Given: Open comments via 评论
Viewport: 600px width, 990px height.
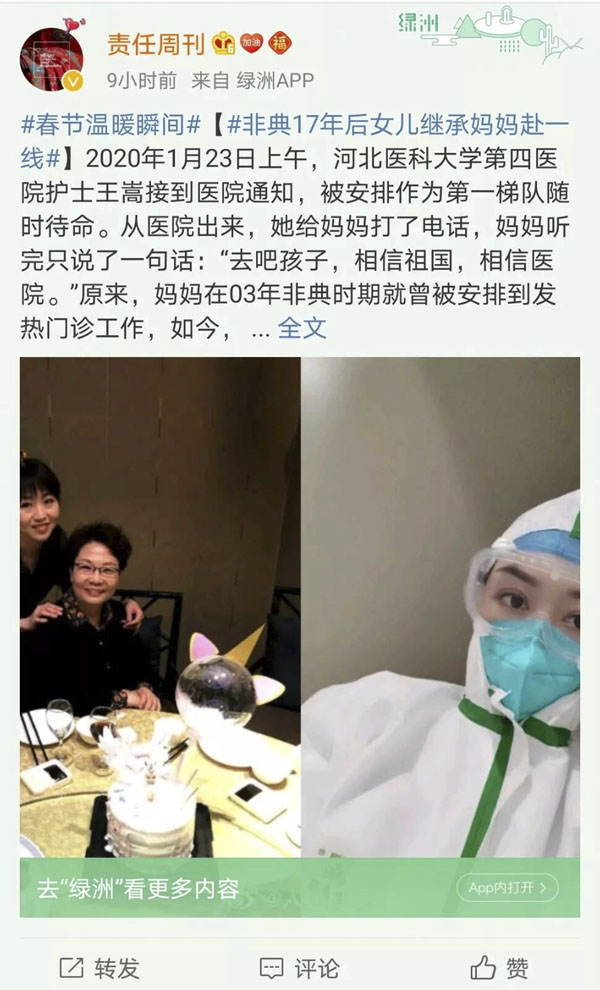Looking at the screenshot, I should pyautogui.click(x=299, y=967).
